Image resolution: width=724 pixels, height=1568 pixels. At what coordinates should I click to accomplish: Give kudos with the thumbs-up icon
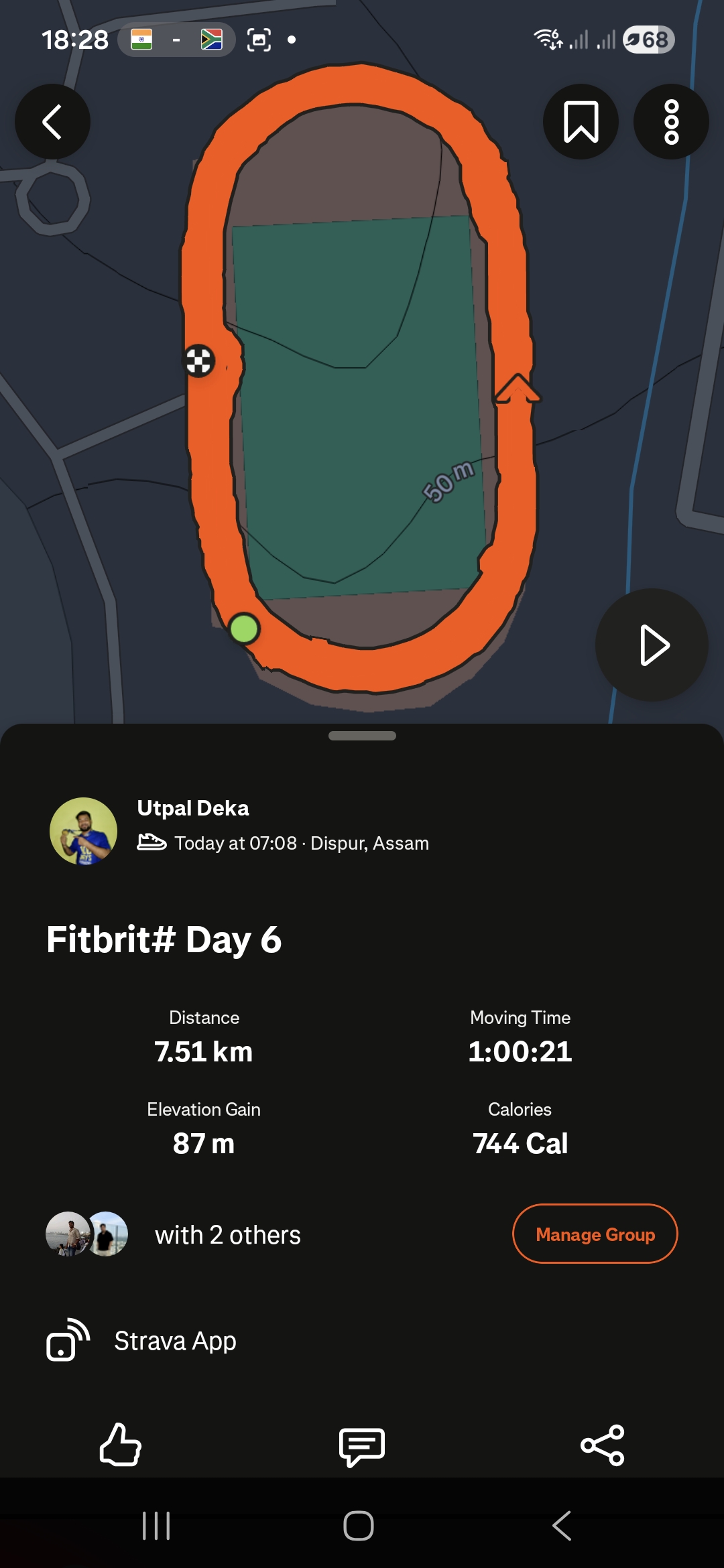coord(121,1445)
